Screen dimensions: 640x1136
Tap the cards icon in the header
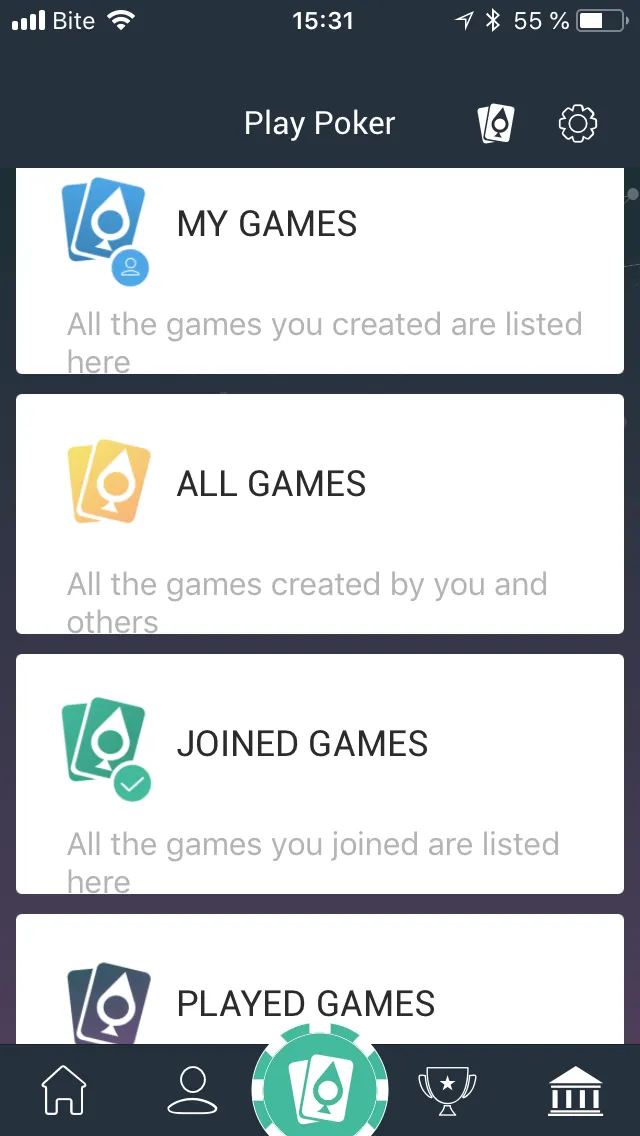coord(495,124)
